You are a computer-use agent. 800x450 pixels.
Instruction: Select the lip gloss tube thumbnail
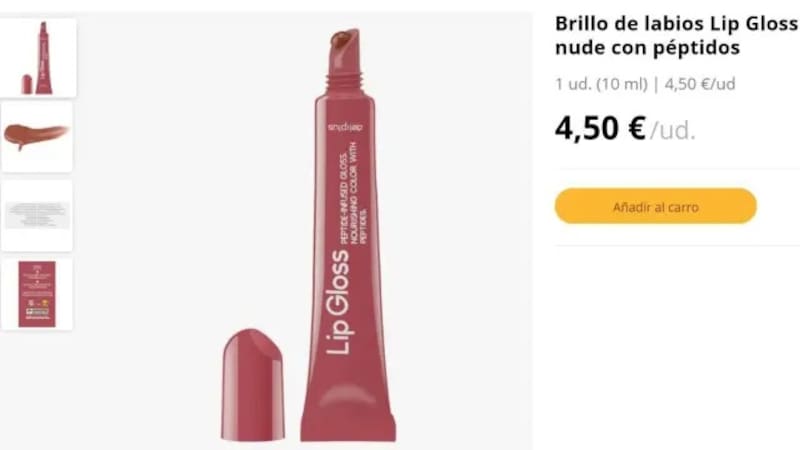38,58
